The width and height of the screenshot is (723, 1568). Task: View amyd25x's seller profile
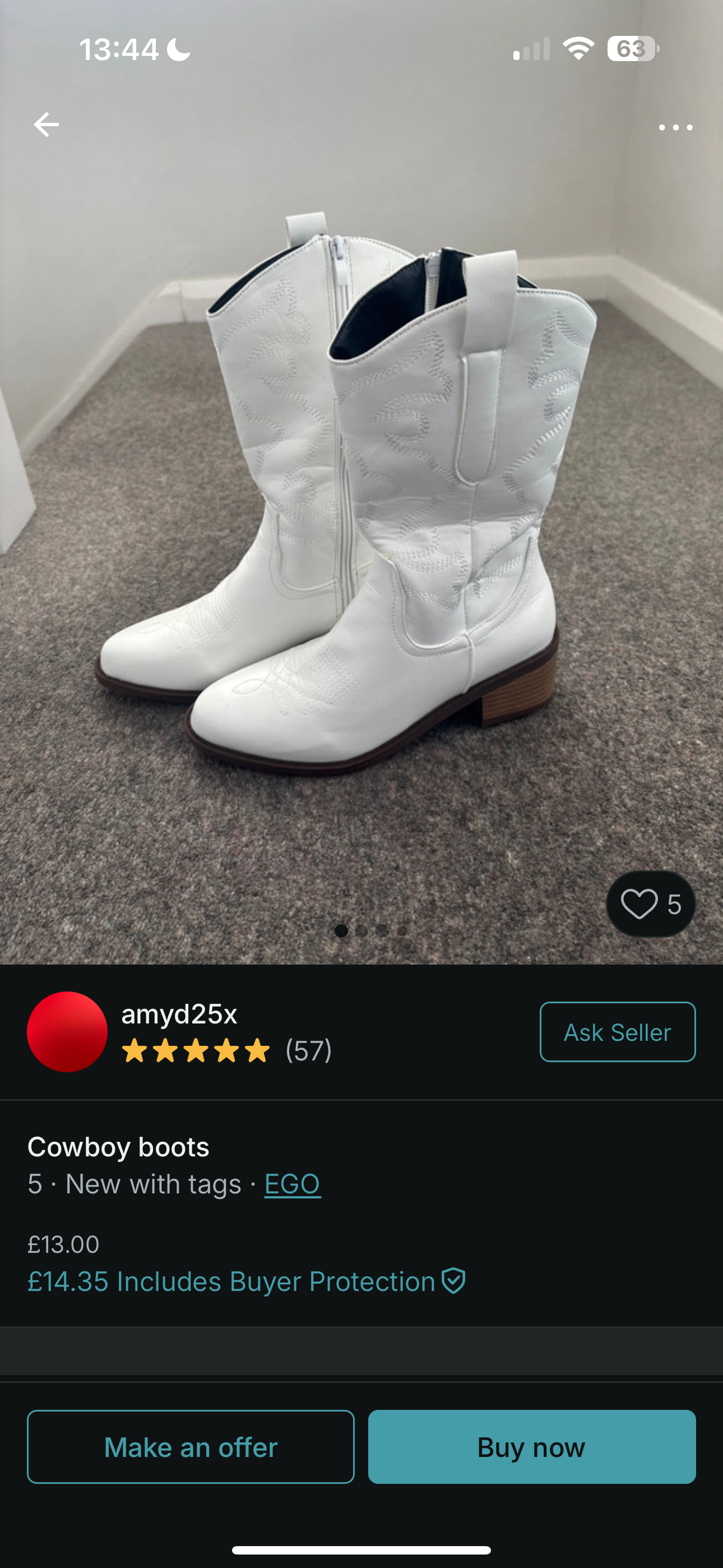pyautogui.click(x=179, y=1014)
